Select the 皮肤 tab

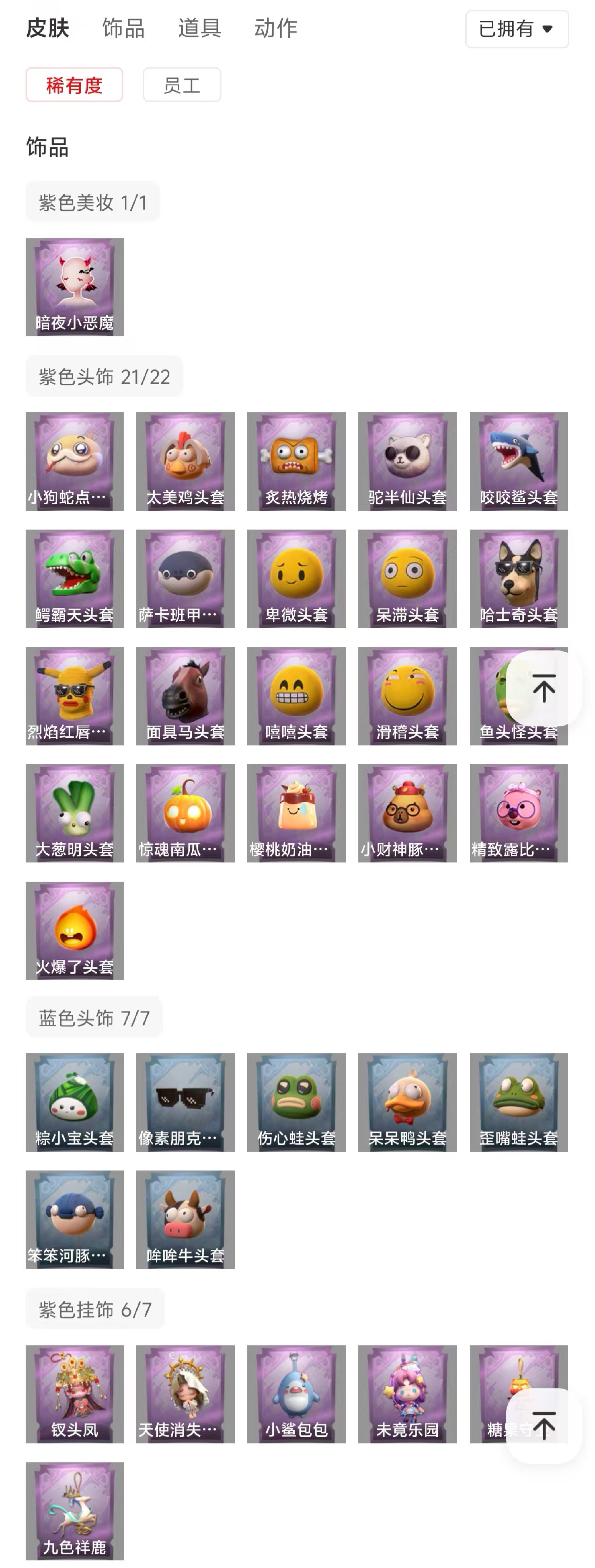[x=47, y=28]
